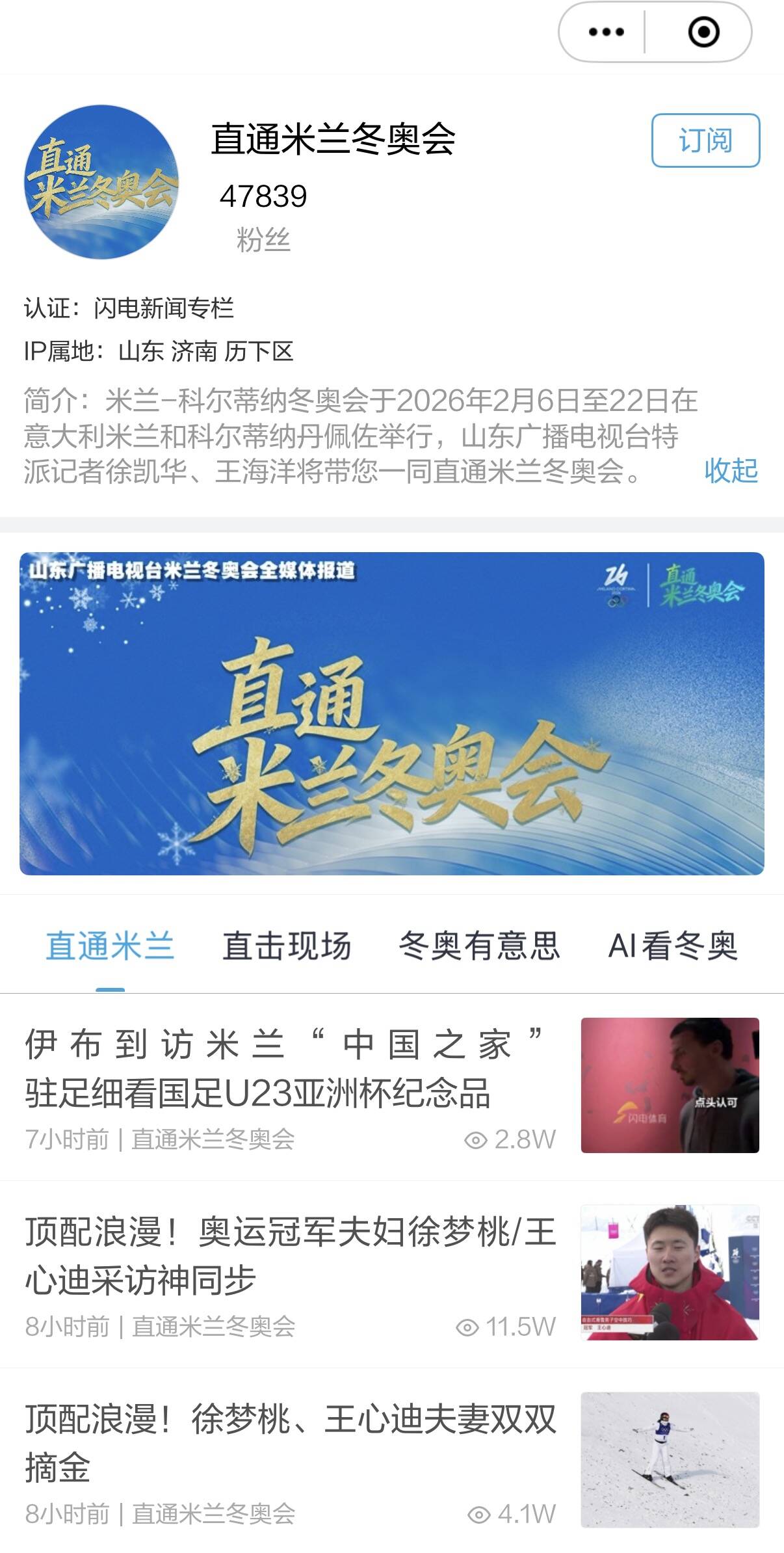Viewport: 784px width, 1553px height.
Task: Open the article about 伊布到访米兰"中国之家"
Action: tap(289, 1069)
